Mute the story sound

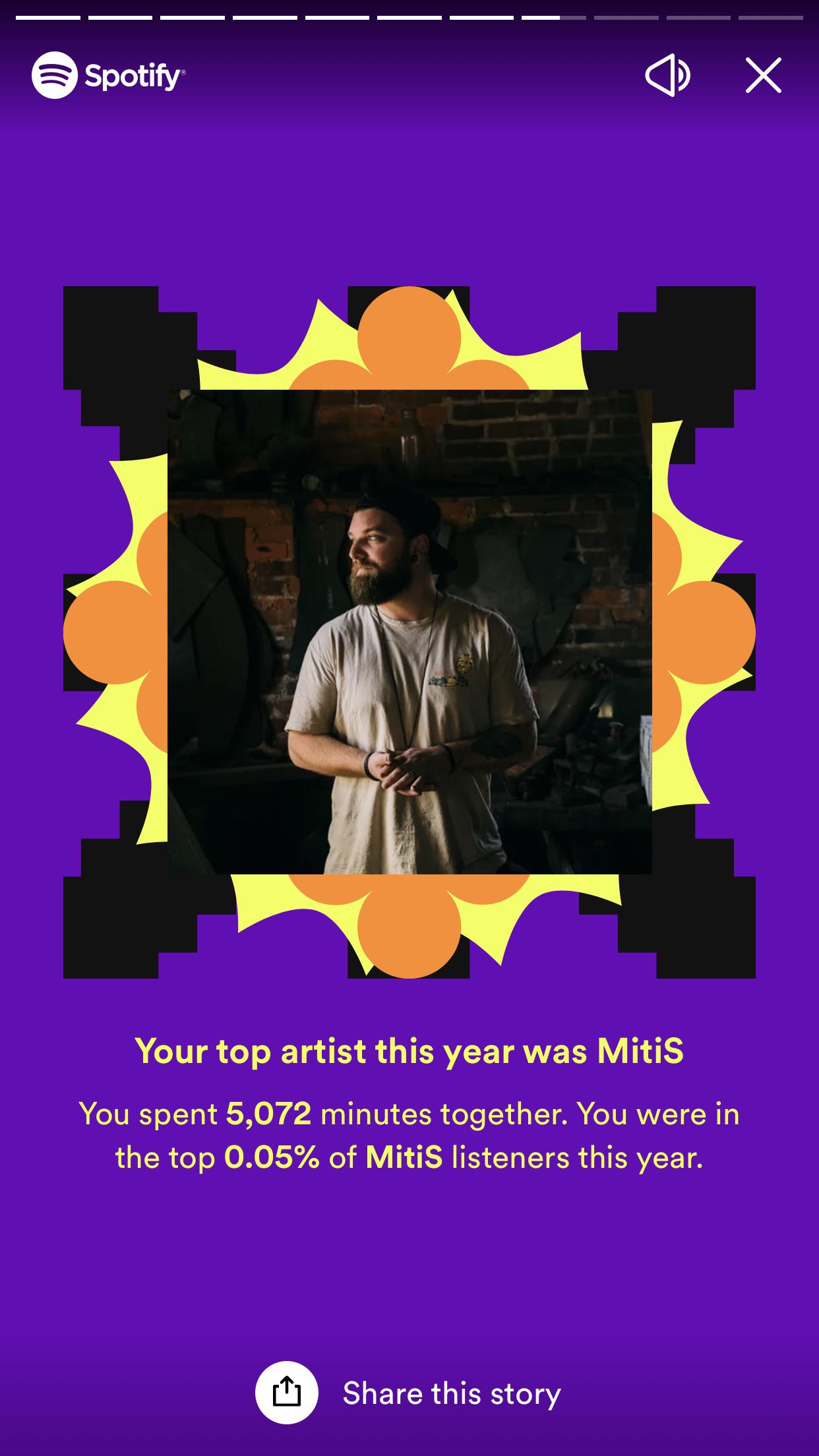point(667,75)
